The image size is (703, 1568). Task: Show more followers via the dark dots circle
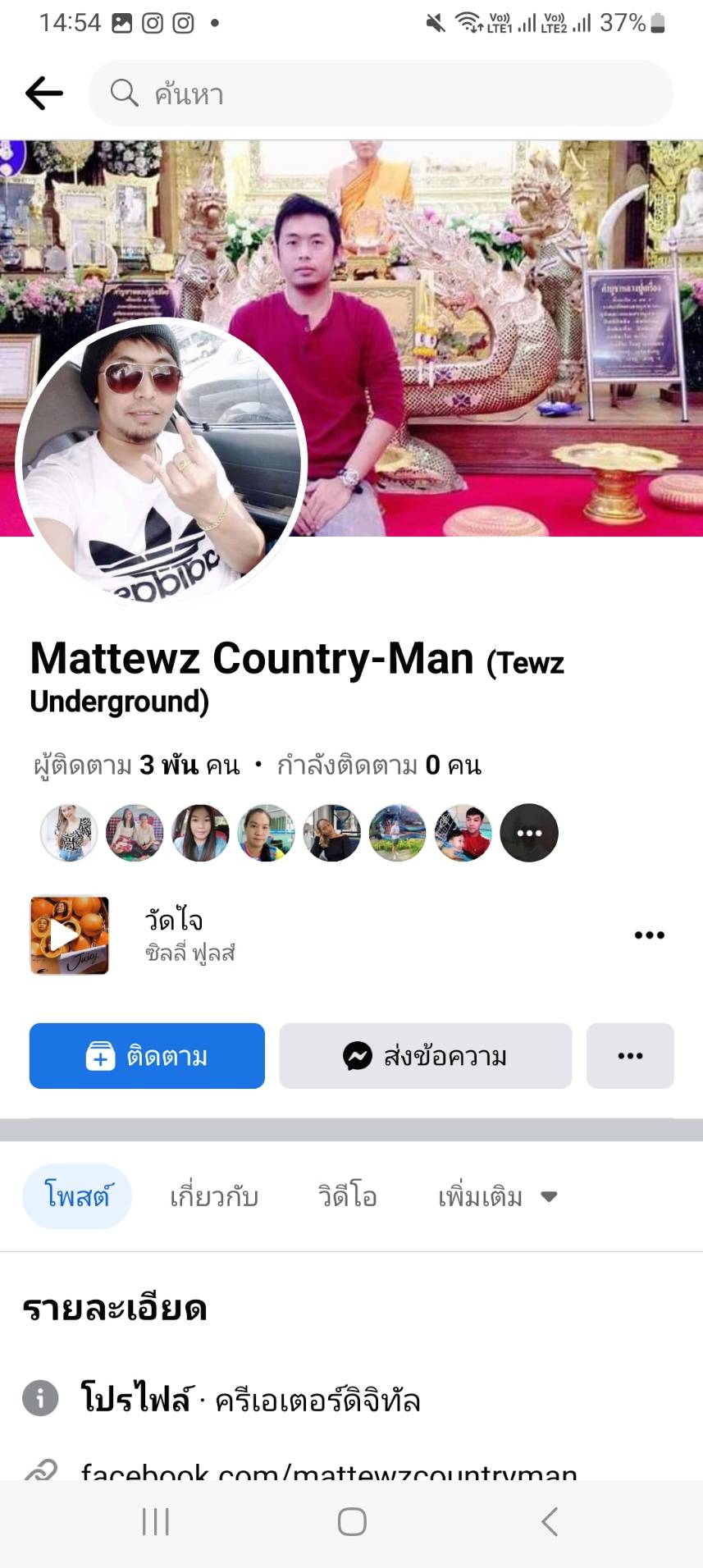pyautogui.click(x=529, y=833)
